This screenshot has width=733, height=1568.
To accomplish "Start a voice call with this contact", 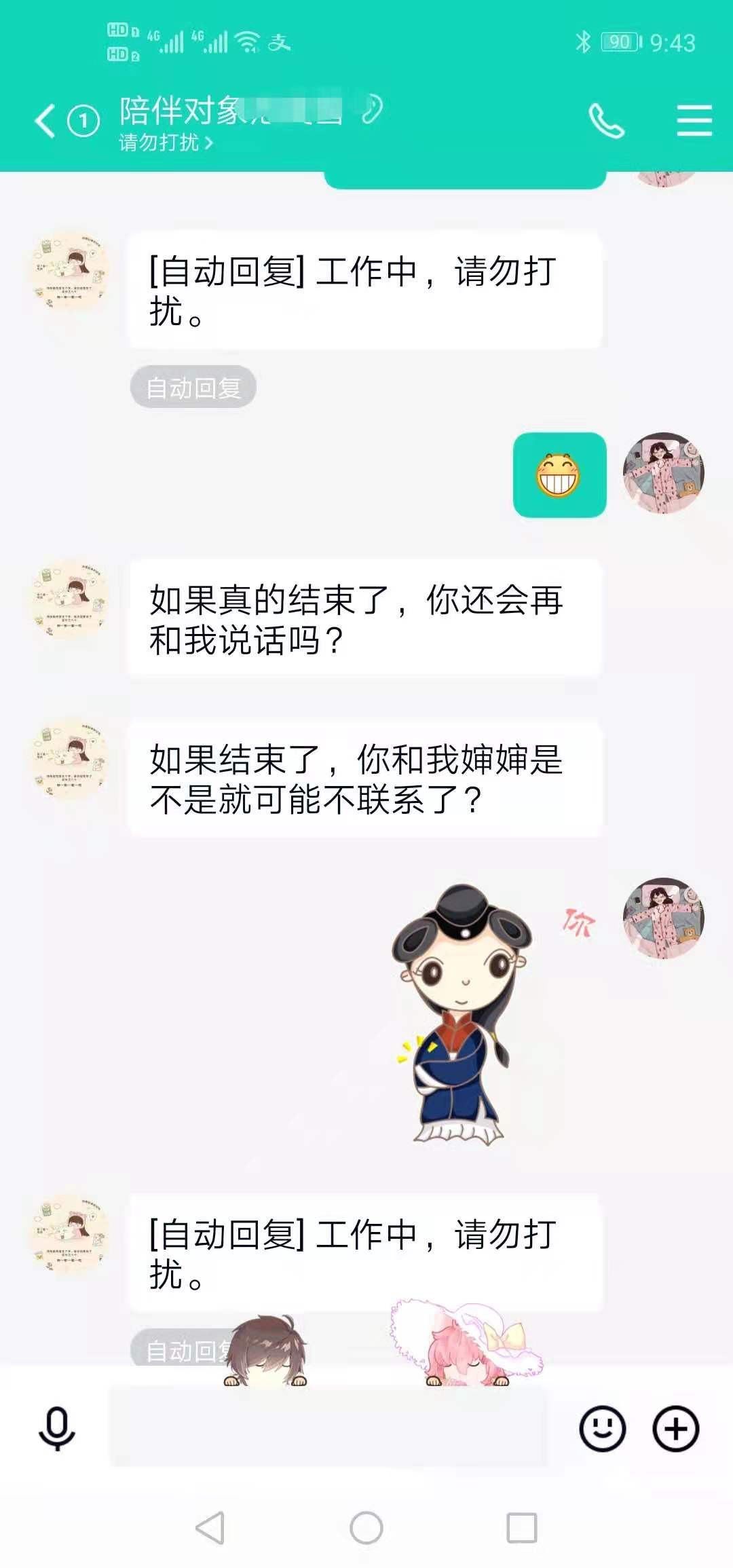I will (605, 122).
